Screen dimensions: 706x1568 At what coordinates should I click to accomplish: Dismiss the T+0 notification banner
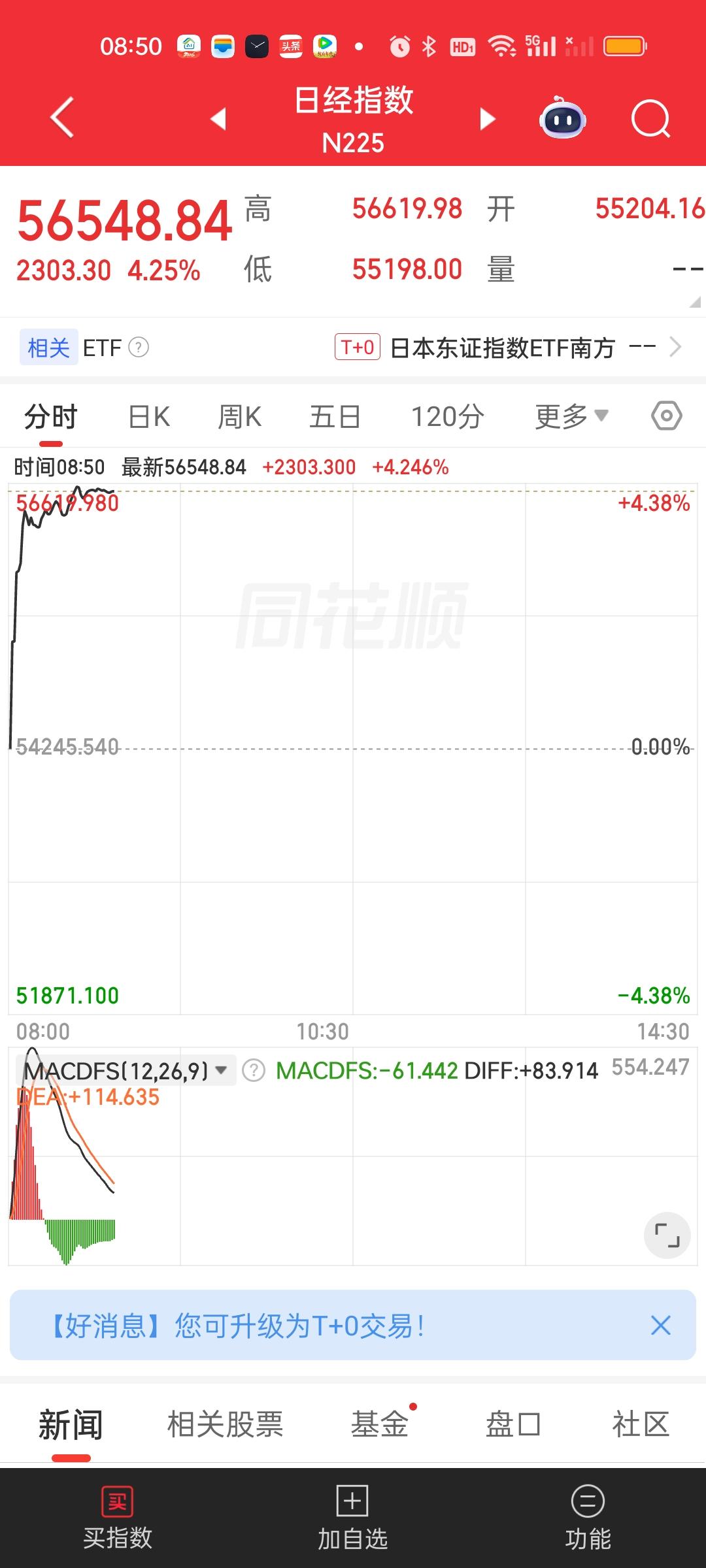coord(660,1324)
